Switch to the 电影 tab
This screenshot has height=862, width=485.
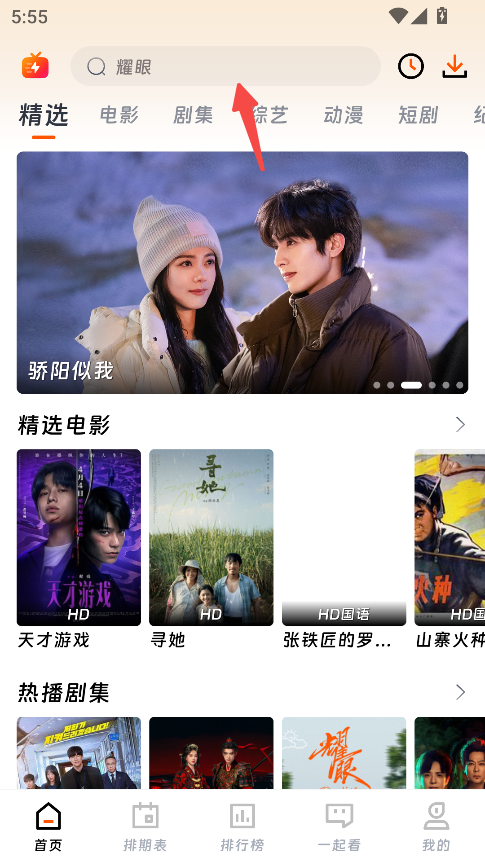point(119,115)
